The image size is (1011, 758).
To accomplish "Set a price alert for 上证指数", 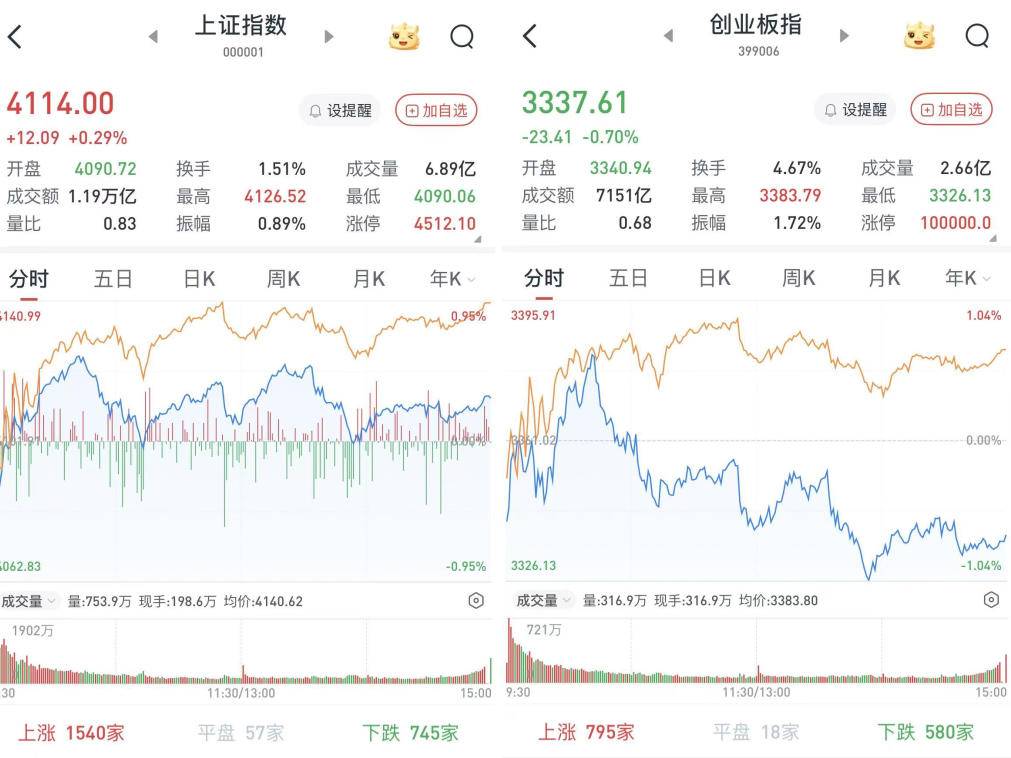I will (340, 110).
